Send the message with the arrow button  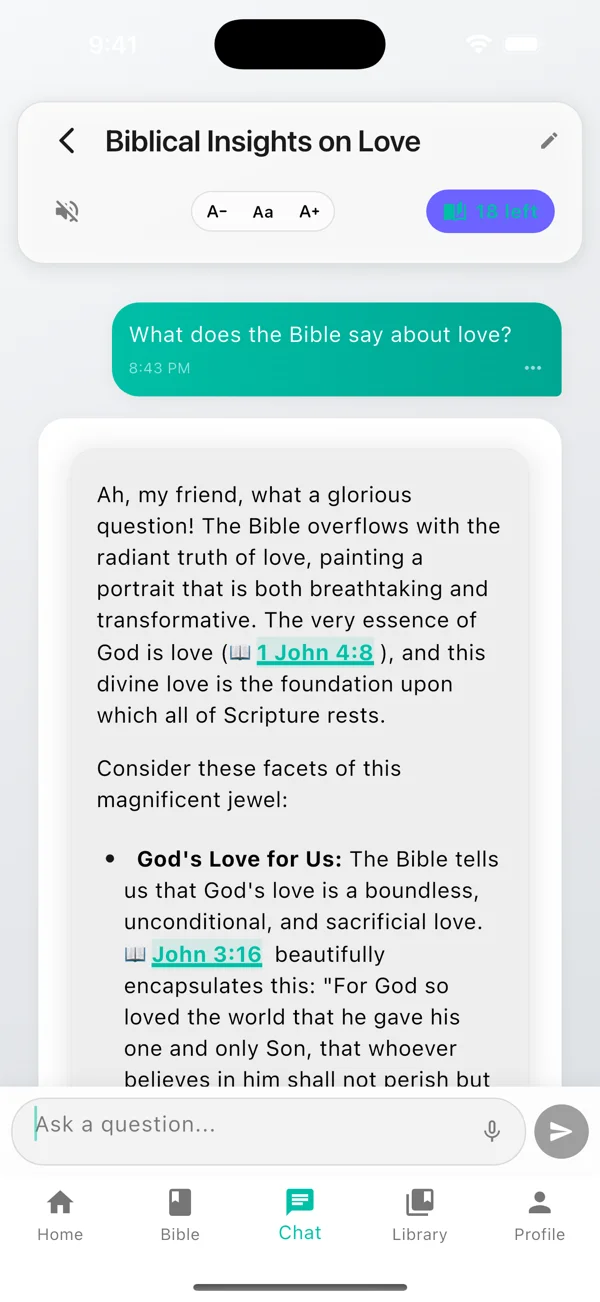coord(561,1131)
